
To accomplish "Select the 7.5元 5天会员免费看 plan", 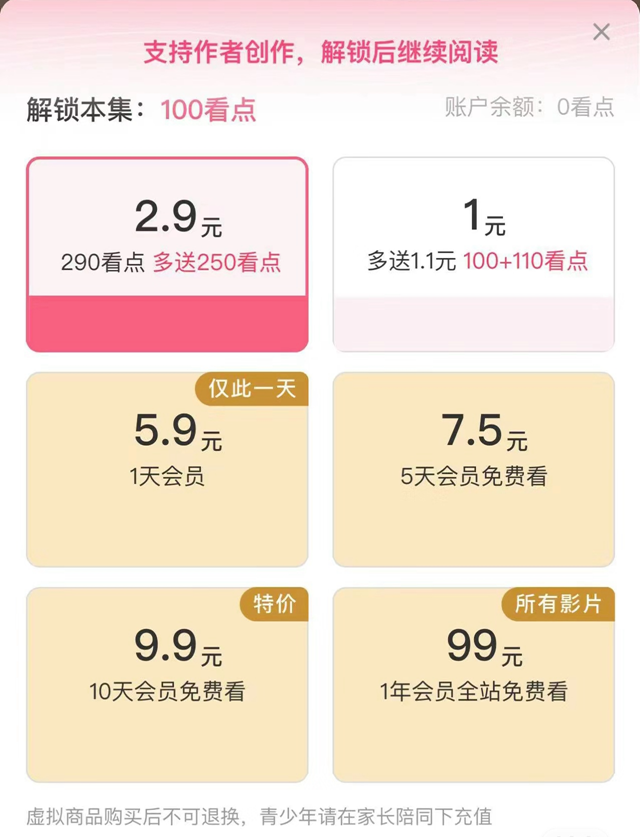I will coord(473,469).
